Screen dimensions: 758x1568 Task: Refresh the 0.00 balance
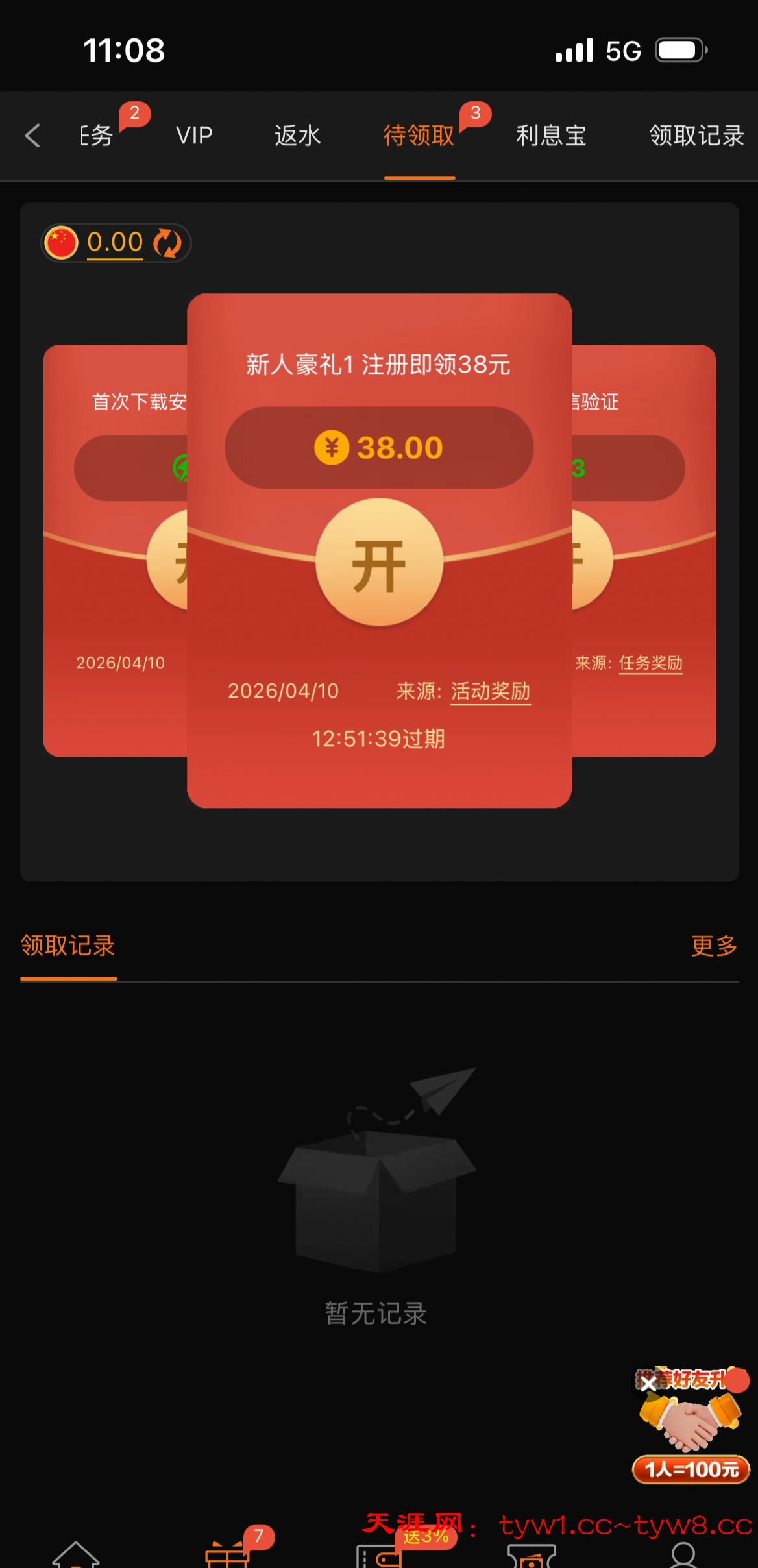tap(167, 243)
